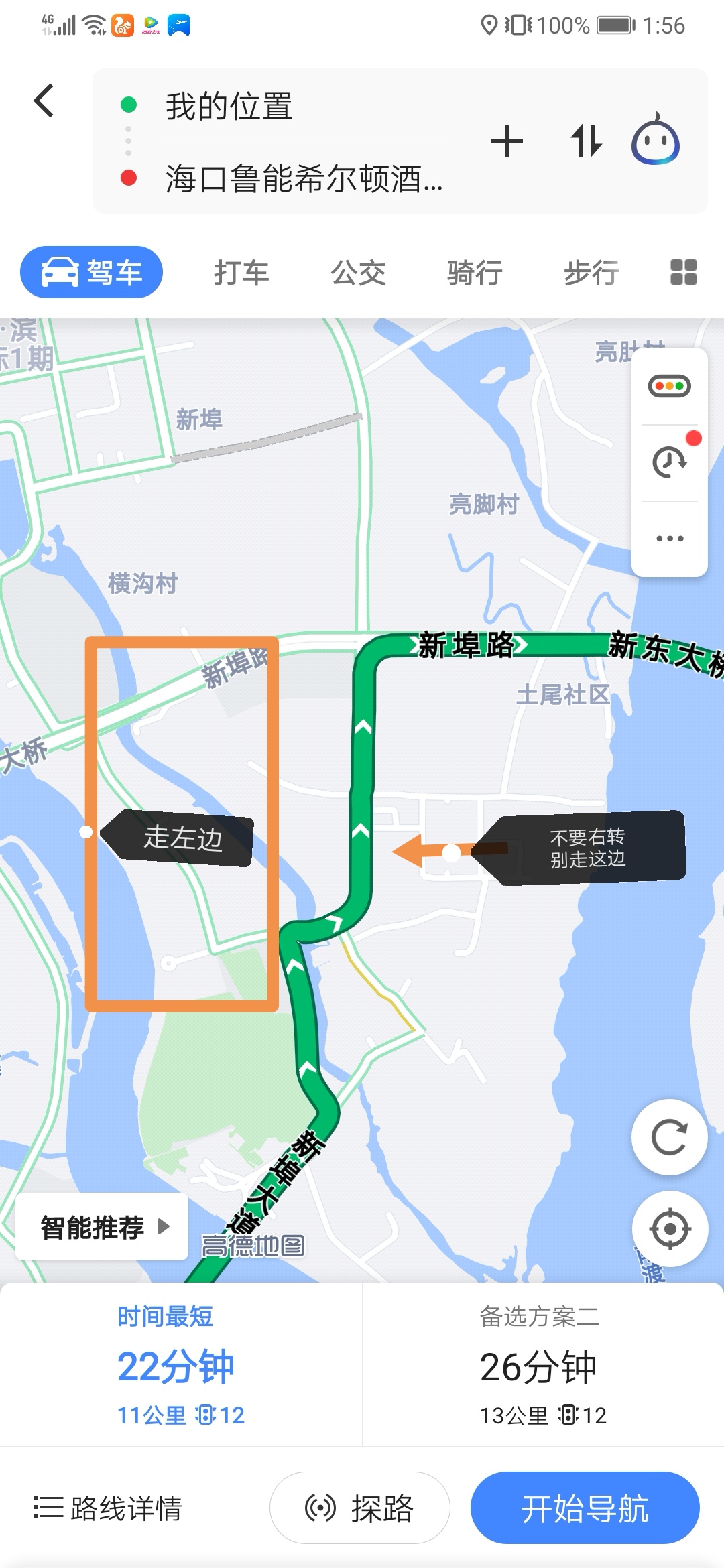Refresh the route
The height and width of the screenshot is (1568, 724).
pos(669,1137)
